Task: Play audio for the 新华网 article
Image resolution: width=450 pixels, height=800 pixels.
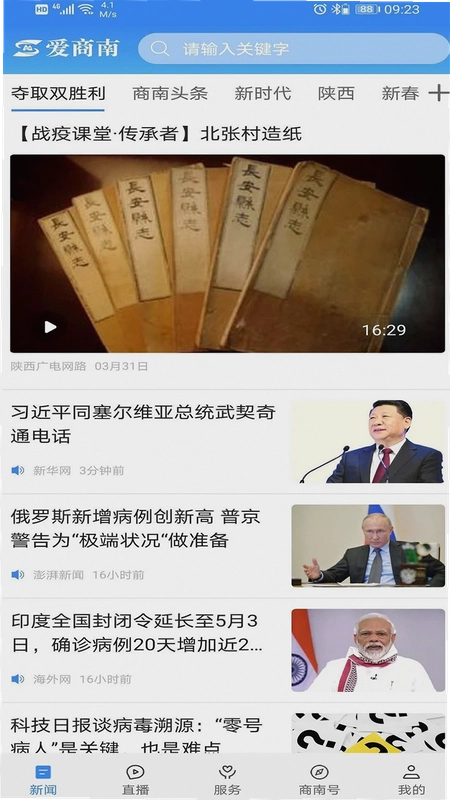Action: 18,470
